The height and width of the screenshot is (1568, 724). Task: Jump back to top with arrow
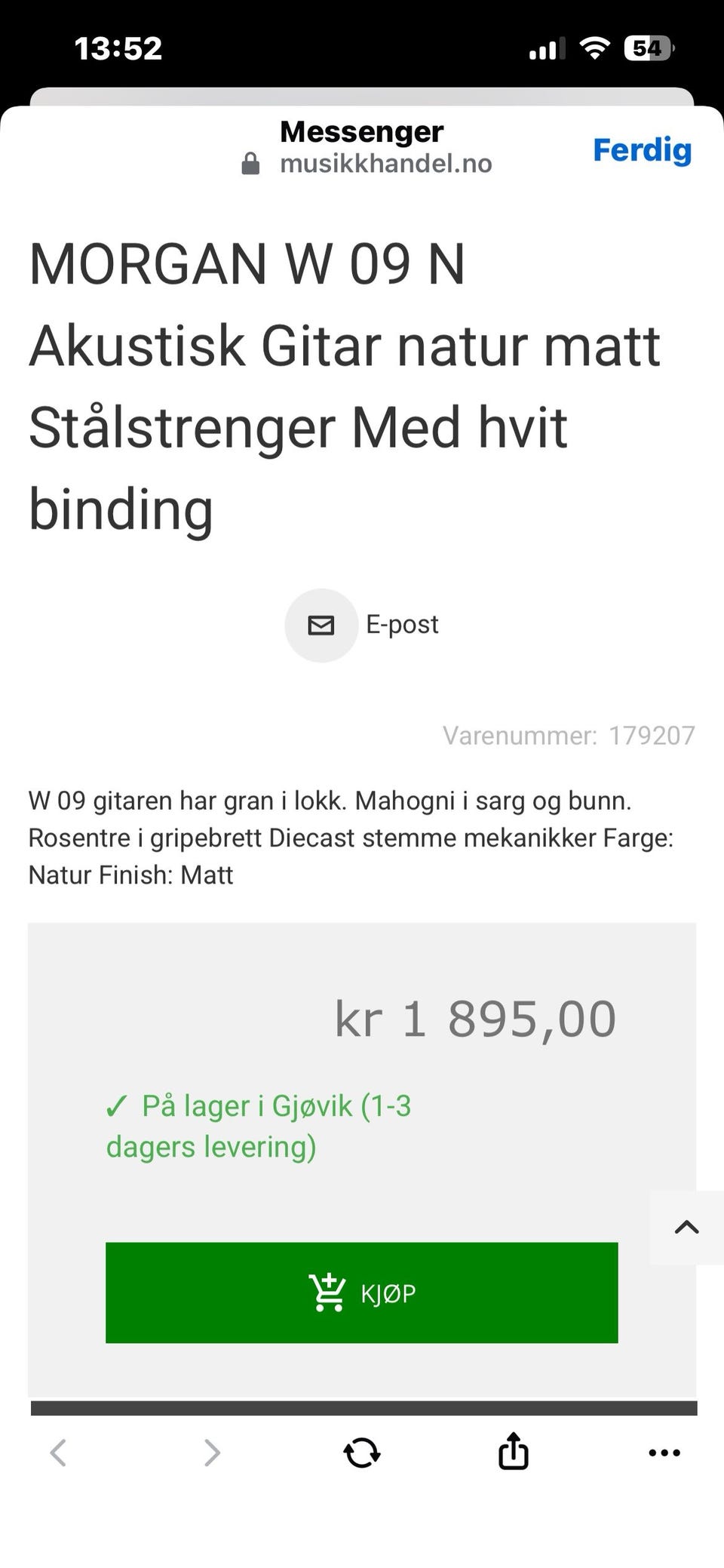[x=686, y=1227]
